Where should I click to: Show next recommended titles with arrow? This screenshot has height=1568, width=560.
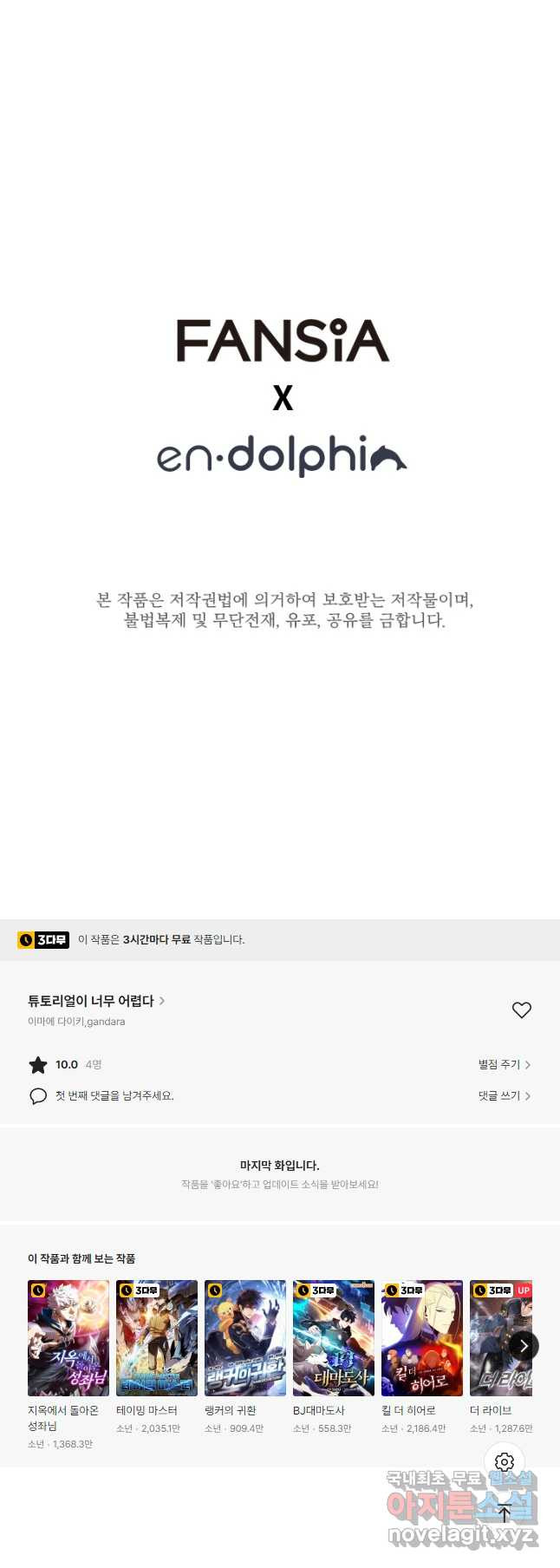coord(523,1345)
